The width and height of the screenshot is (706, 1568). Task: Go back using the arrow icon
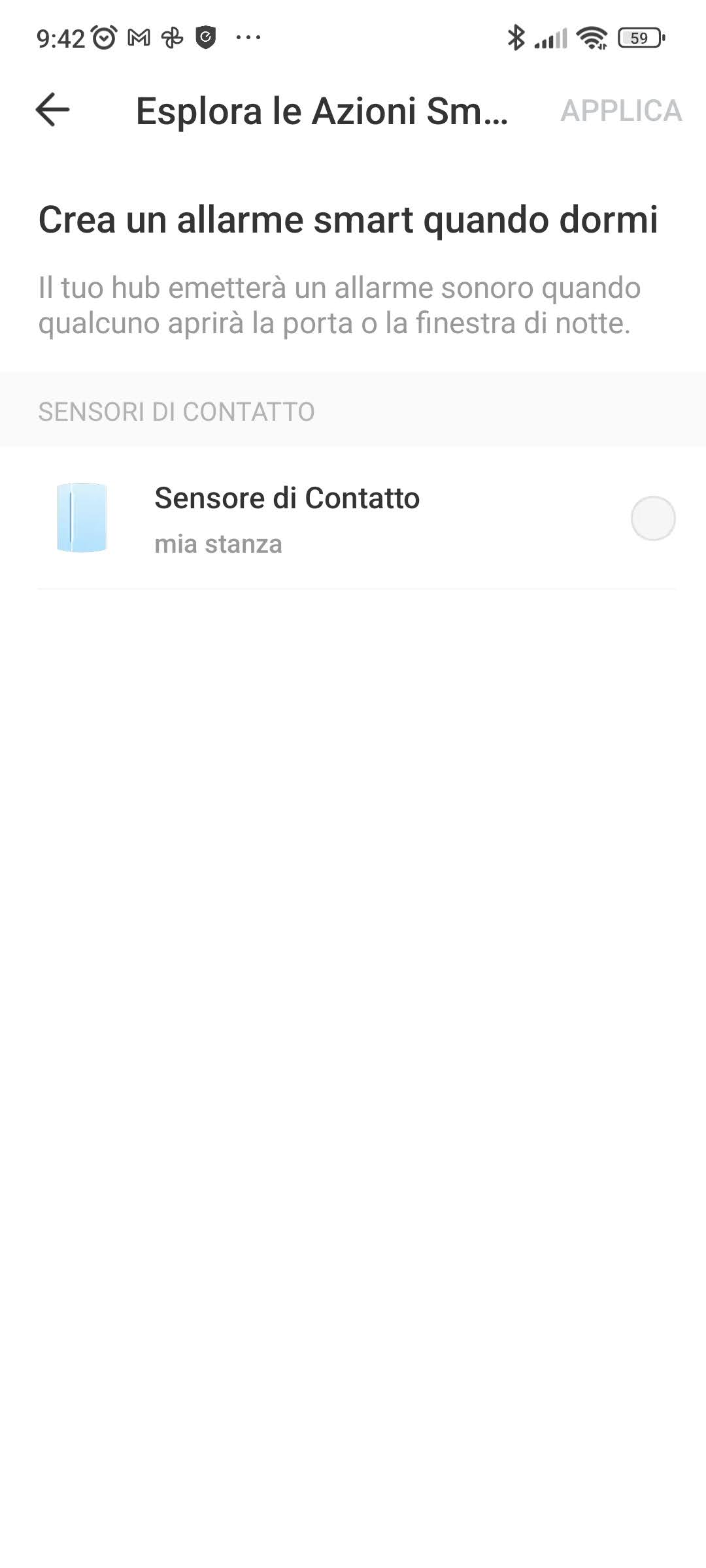[x=52, y=109]
